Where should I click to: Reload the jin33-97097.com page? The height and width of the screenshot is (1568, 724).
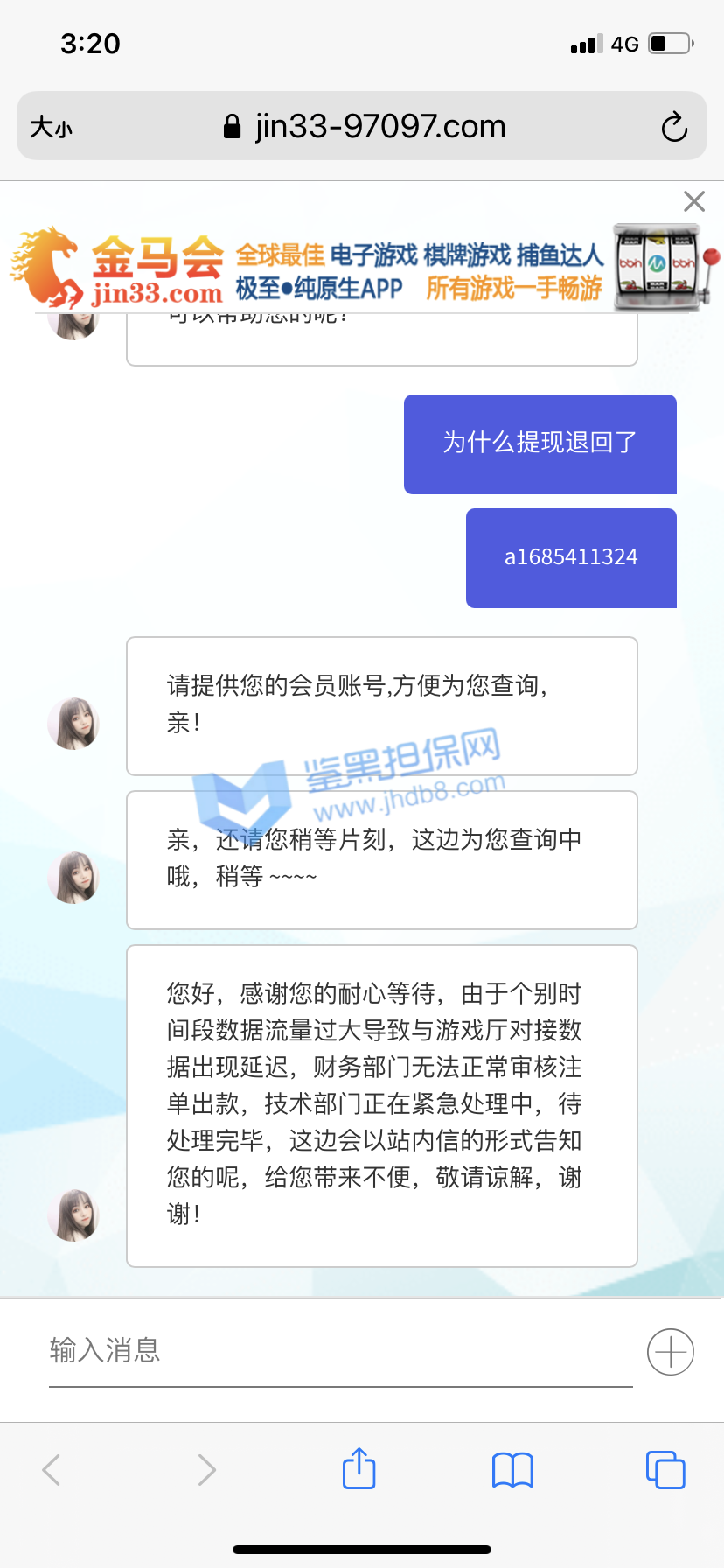(x=674, y=128)
